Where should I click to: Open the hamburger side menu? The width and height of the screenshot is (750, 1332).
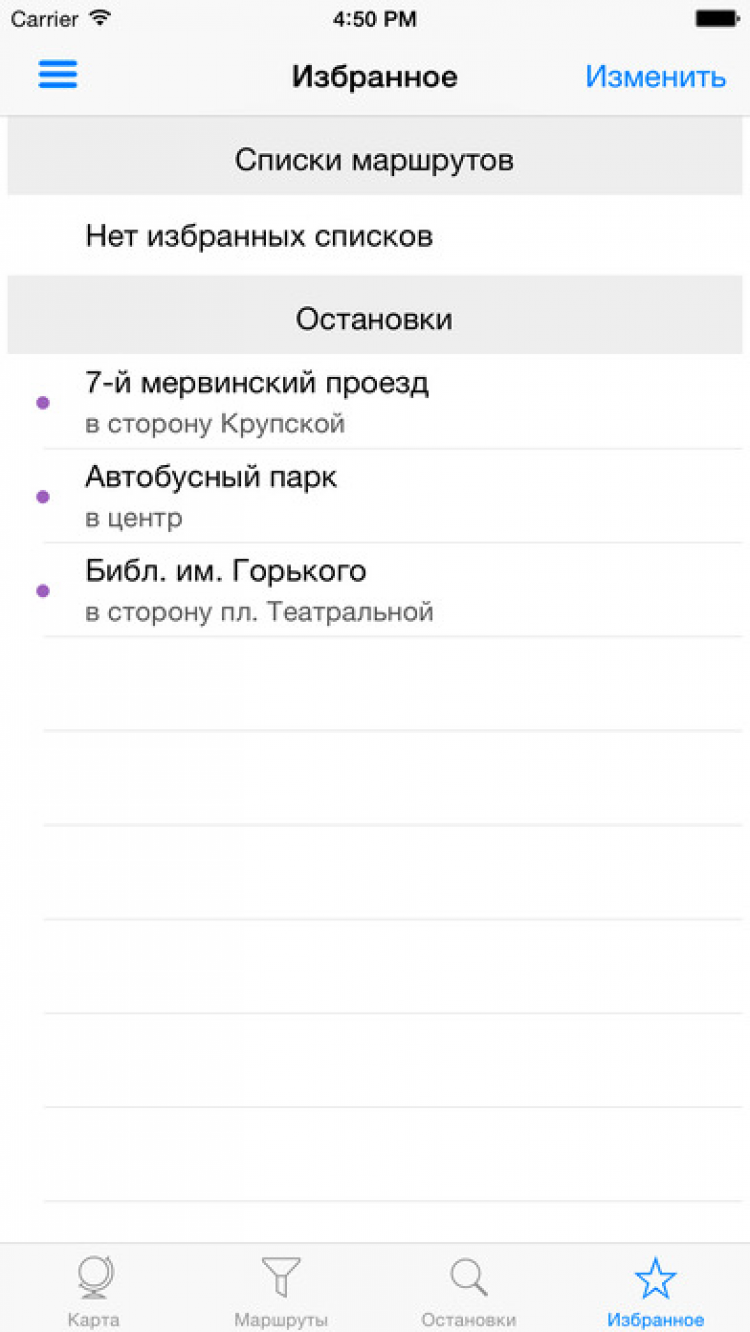coord(58,76)
